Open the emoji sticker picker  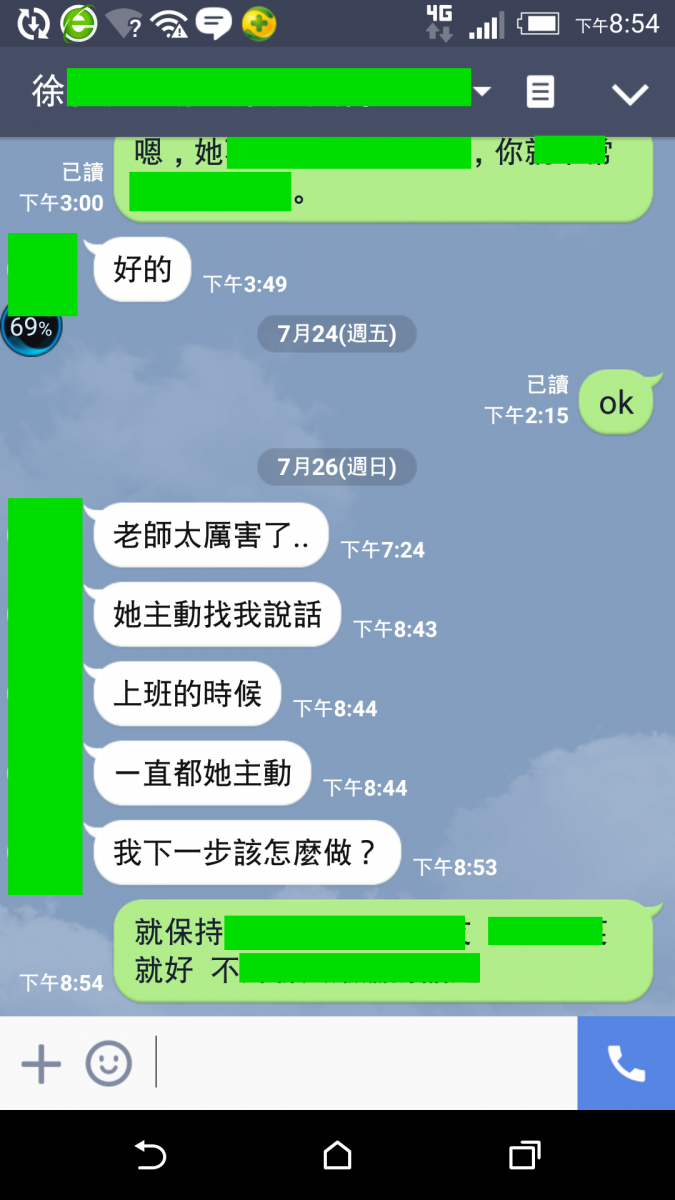pos(108,1064)
